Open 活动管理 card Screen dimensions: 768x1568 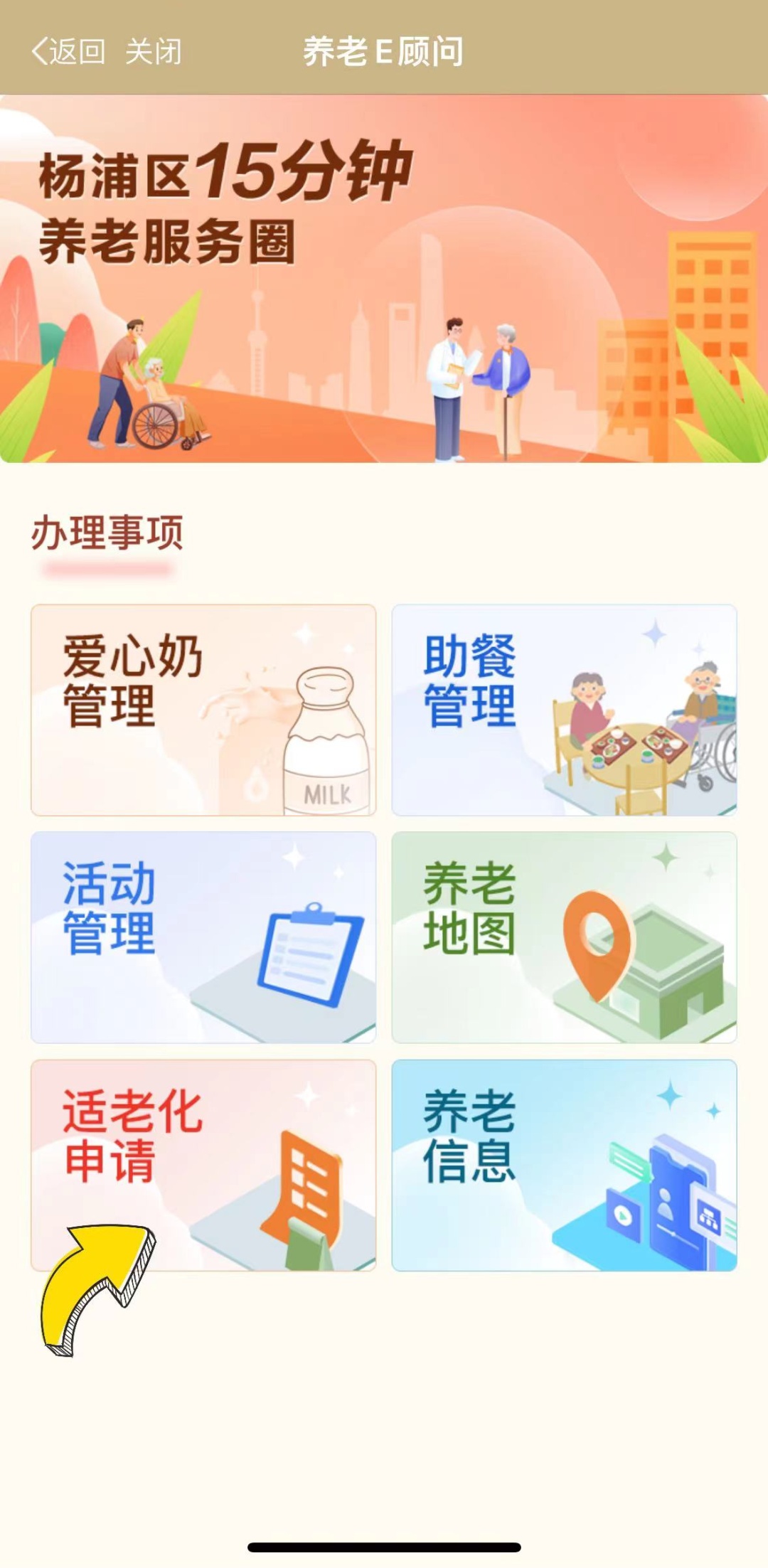click(203, 937)
